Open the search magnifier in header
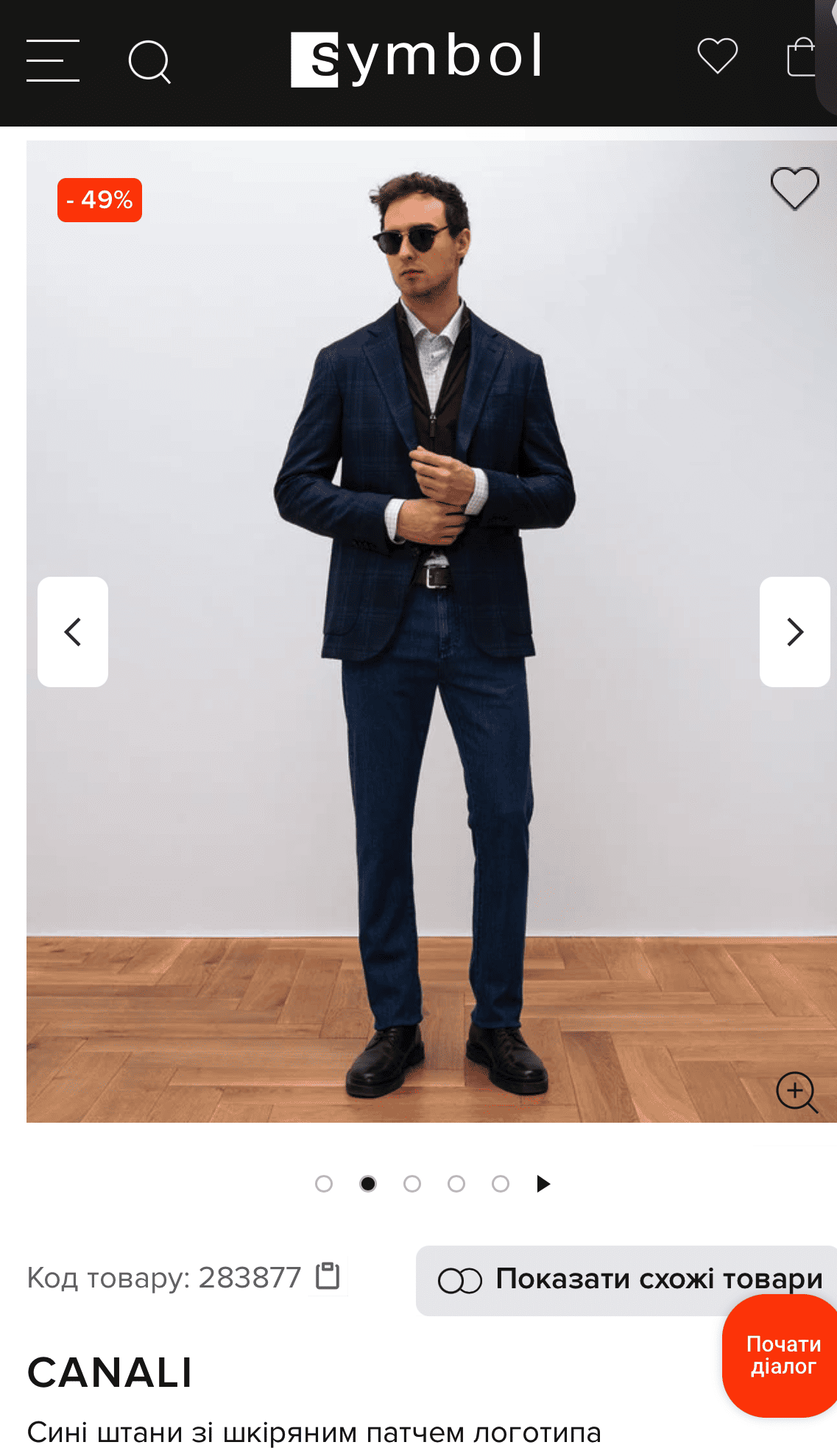The image size is (837, 1456). click(149, 61)
